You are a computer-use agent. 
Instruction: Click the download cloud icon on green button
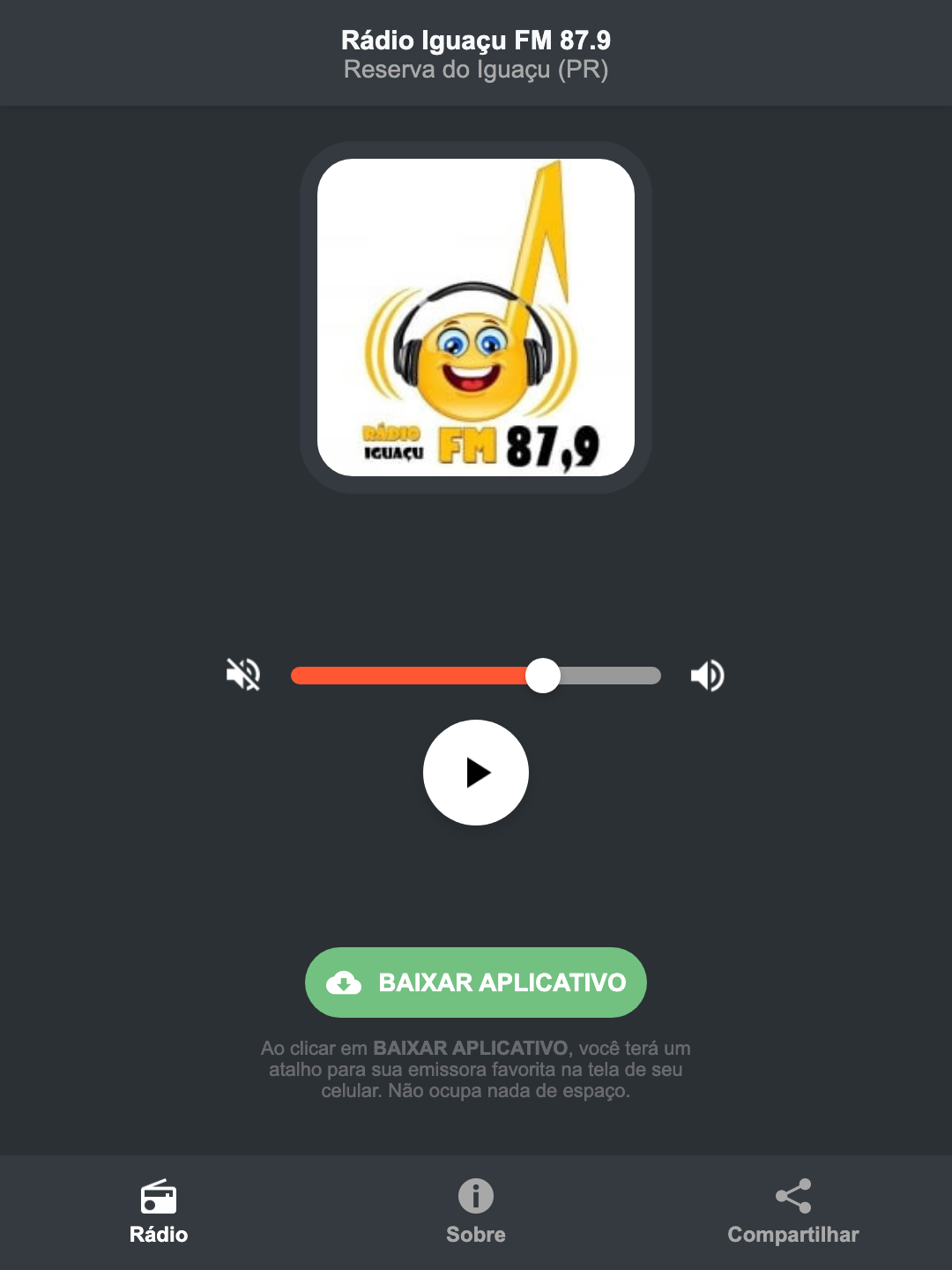coord(346,982)
